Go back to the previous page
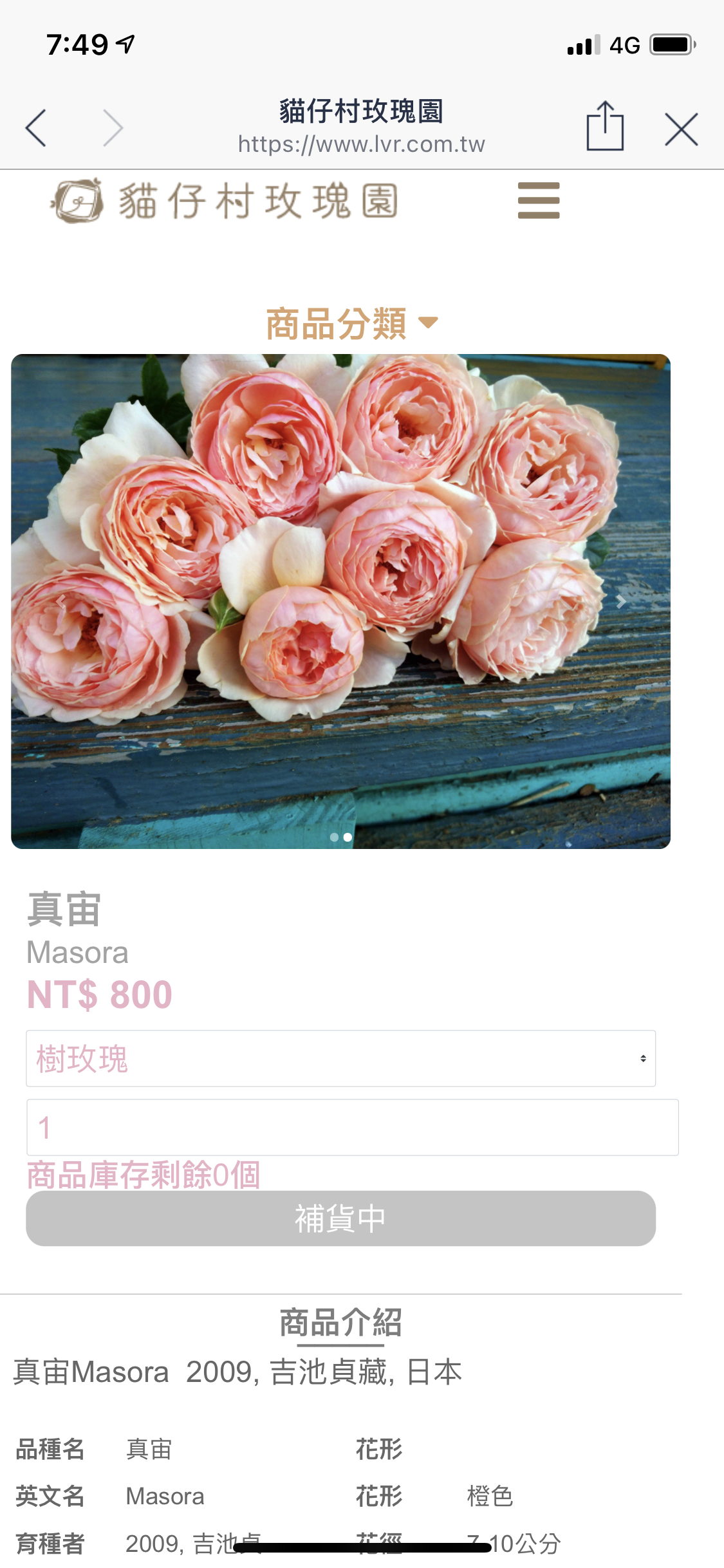 [37, 128]
